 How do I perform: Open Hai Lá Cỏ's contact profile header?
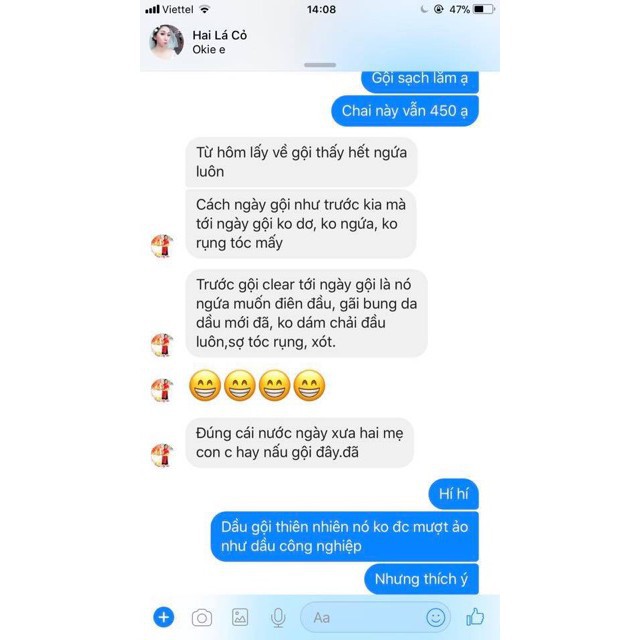pos(218,41)
